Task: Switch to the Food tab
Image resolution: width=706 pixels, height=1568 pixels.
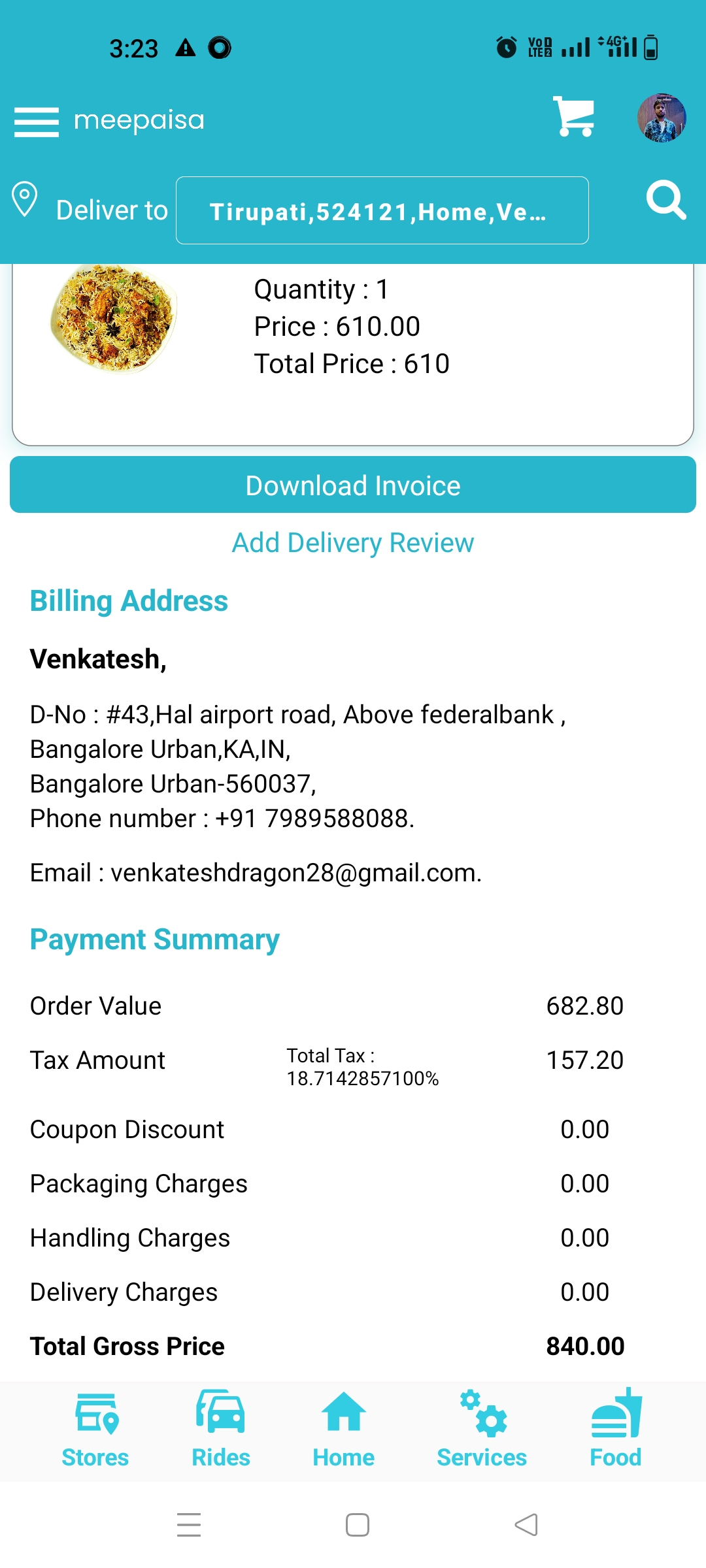Action: [x=616, y=1430]
